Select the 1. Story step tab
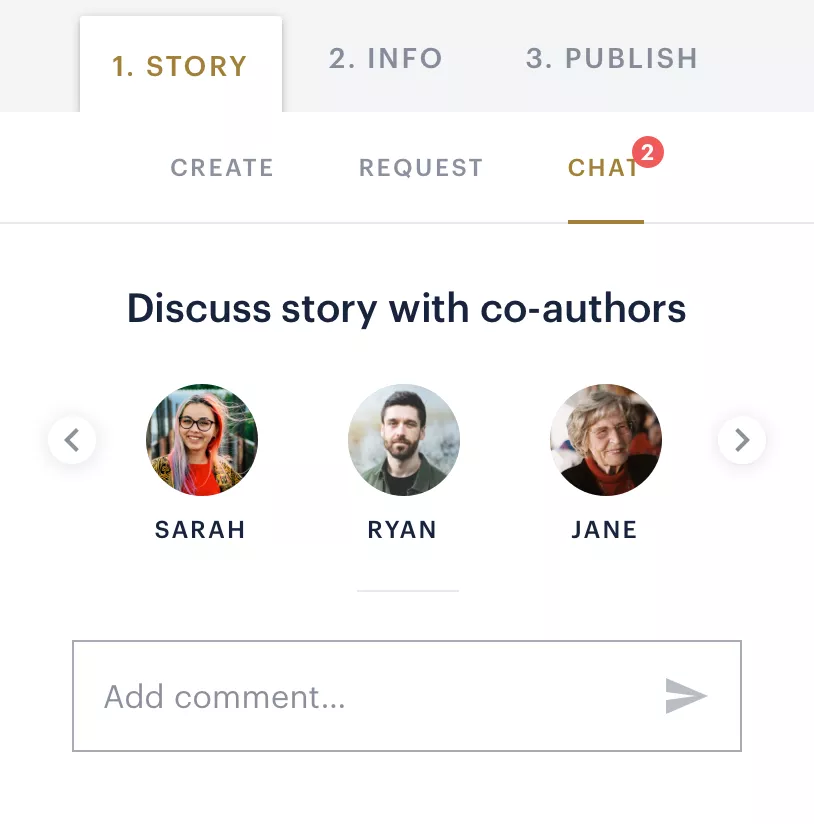814x824 pixels. coord(180,66)
